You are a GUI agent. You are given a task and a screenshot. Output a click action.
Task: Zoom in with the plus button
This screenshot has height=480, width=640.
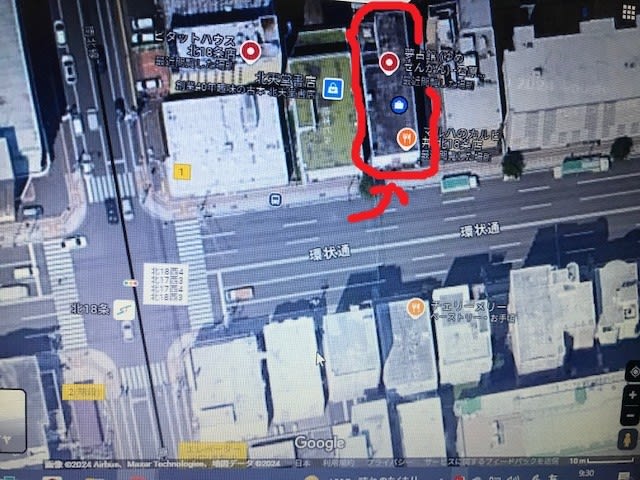tap(631, 394)
